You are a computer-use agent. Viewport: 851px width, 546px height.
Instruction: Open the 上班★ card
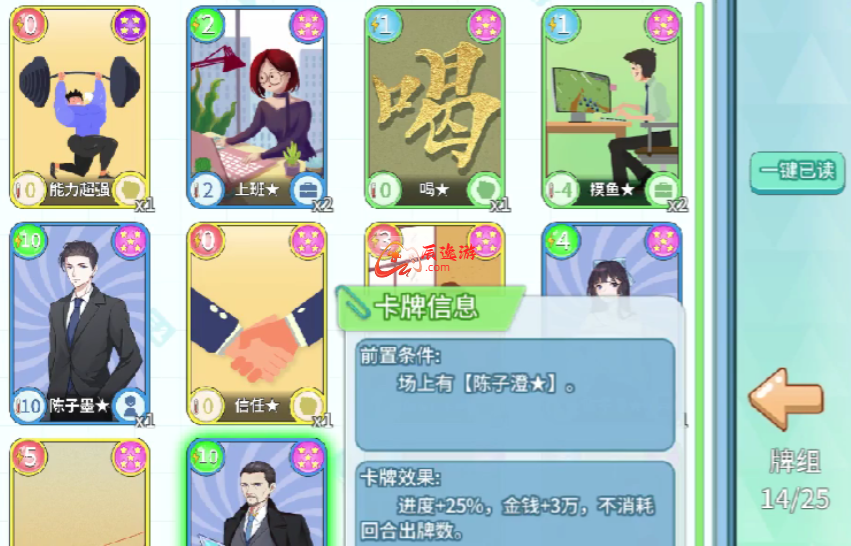259,105
